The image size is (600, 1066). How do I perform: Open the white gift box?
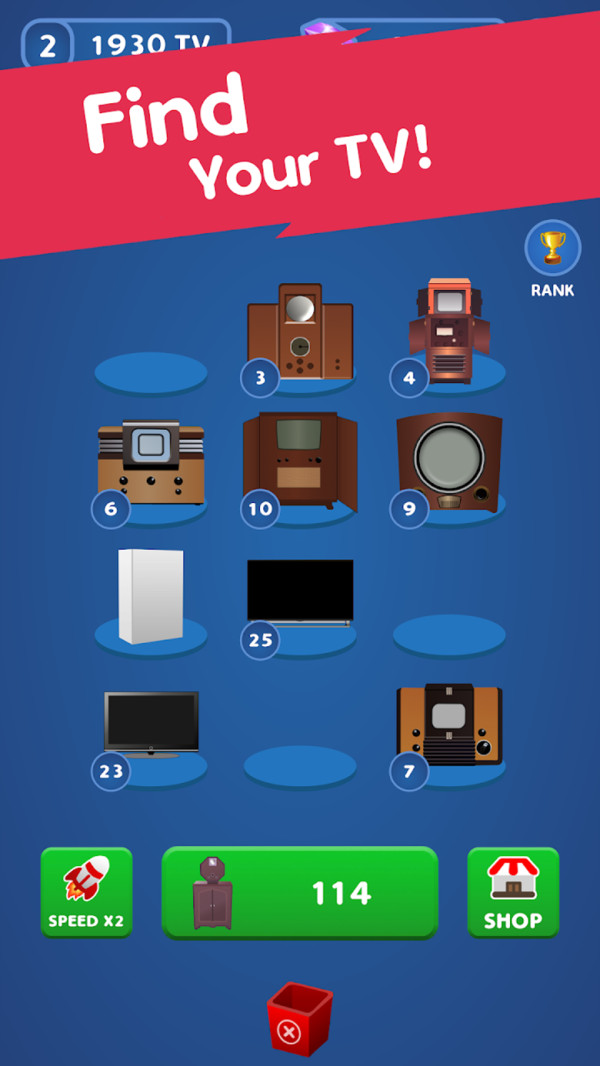(151, 596)
